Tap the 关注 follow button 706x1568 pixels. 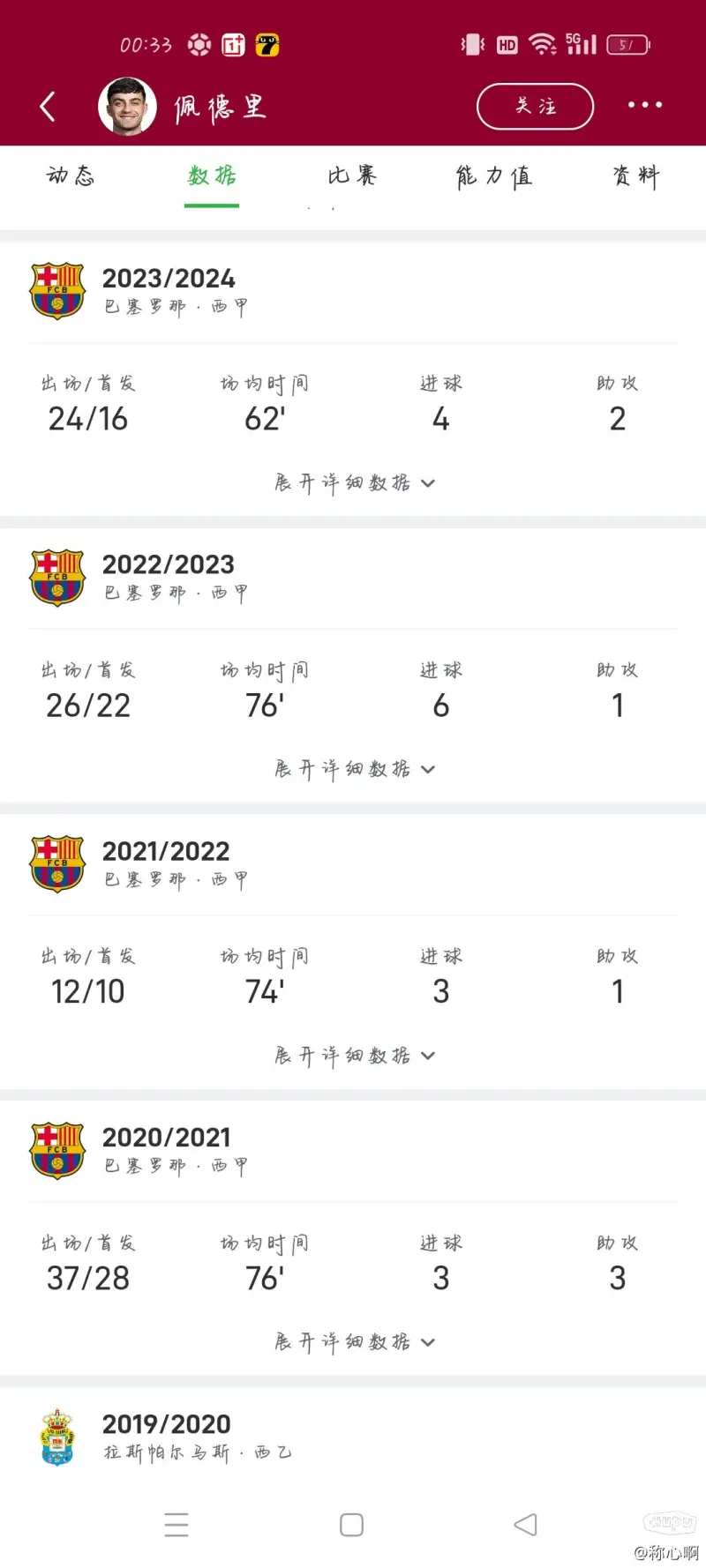click(x=535, y=107)
